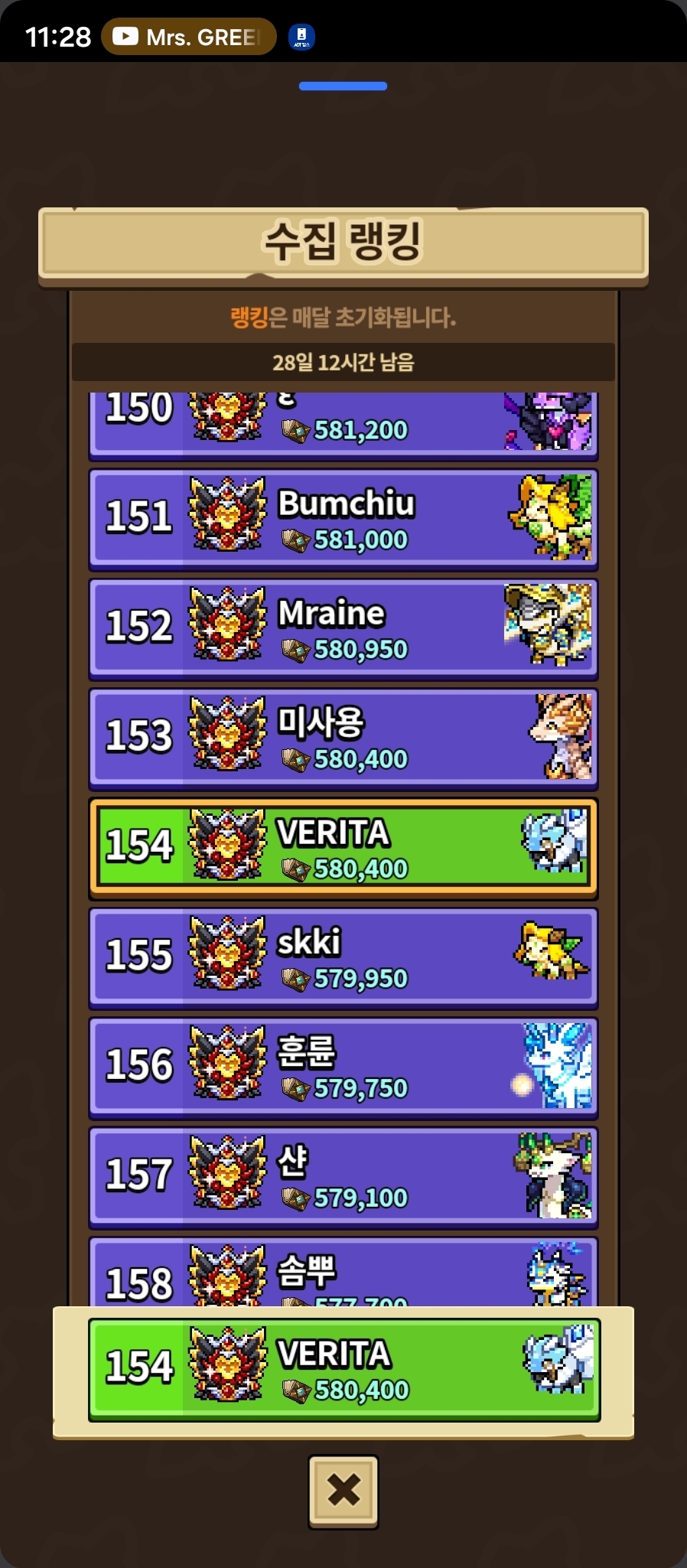Open Bumchiu's ranking entry
687x1568 pixels.
pyautogui.click(x=343, y=519)
